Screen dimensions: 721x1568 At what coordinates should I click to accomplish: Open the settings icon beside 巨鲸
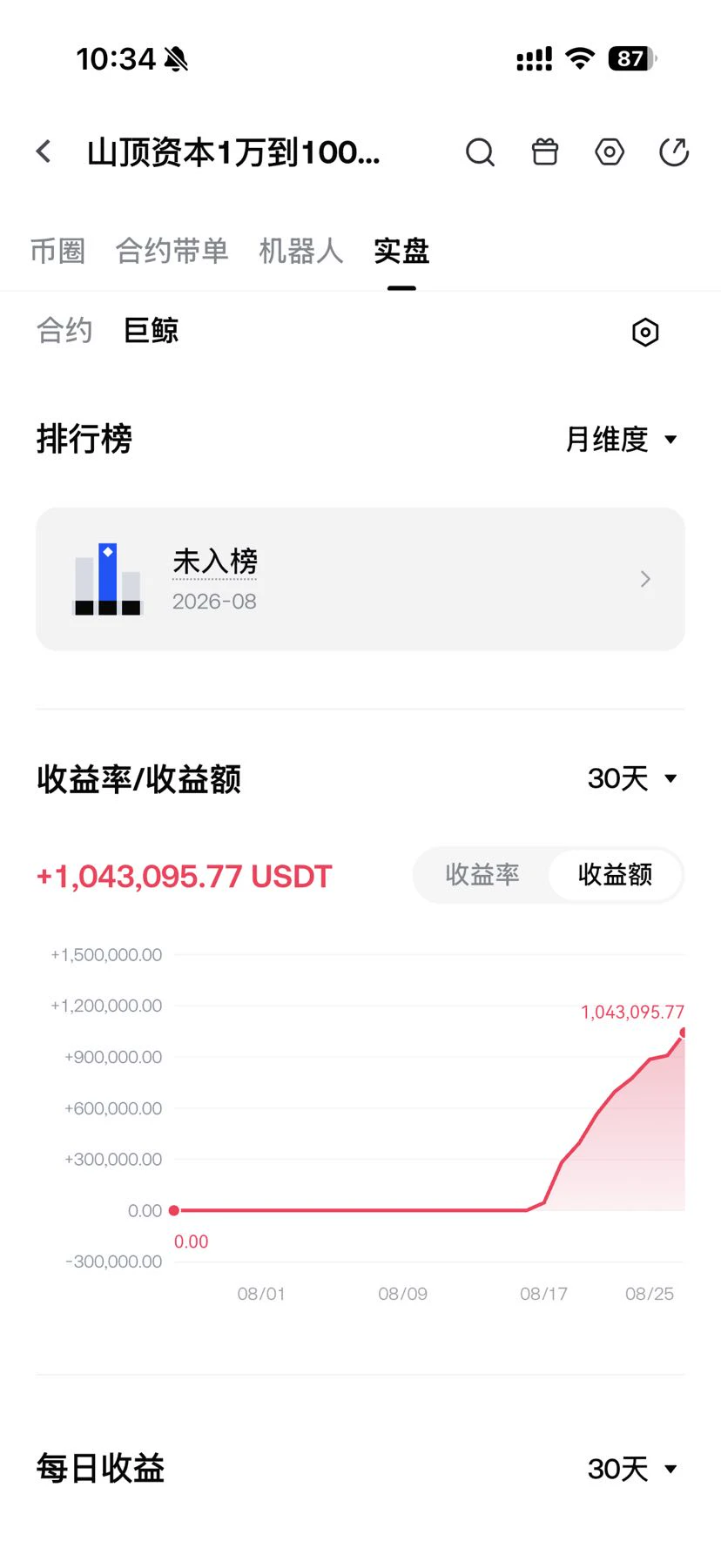tap(645, 332)
